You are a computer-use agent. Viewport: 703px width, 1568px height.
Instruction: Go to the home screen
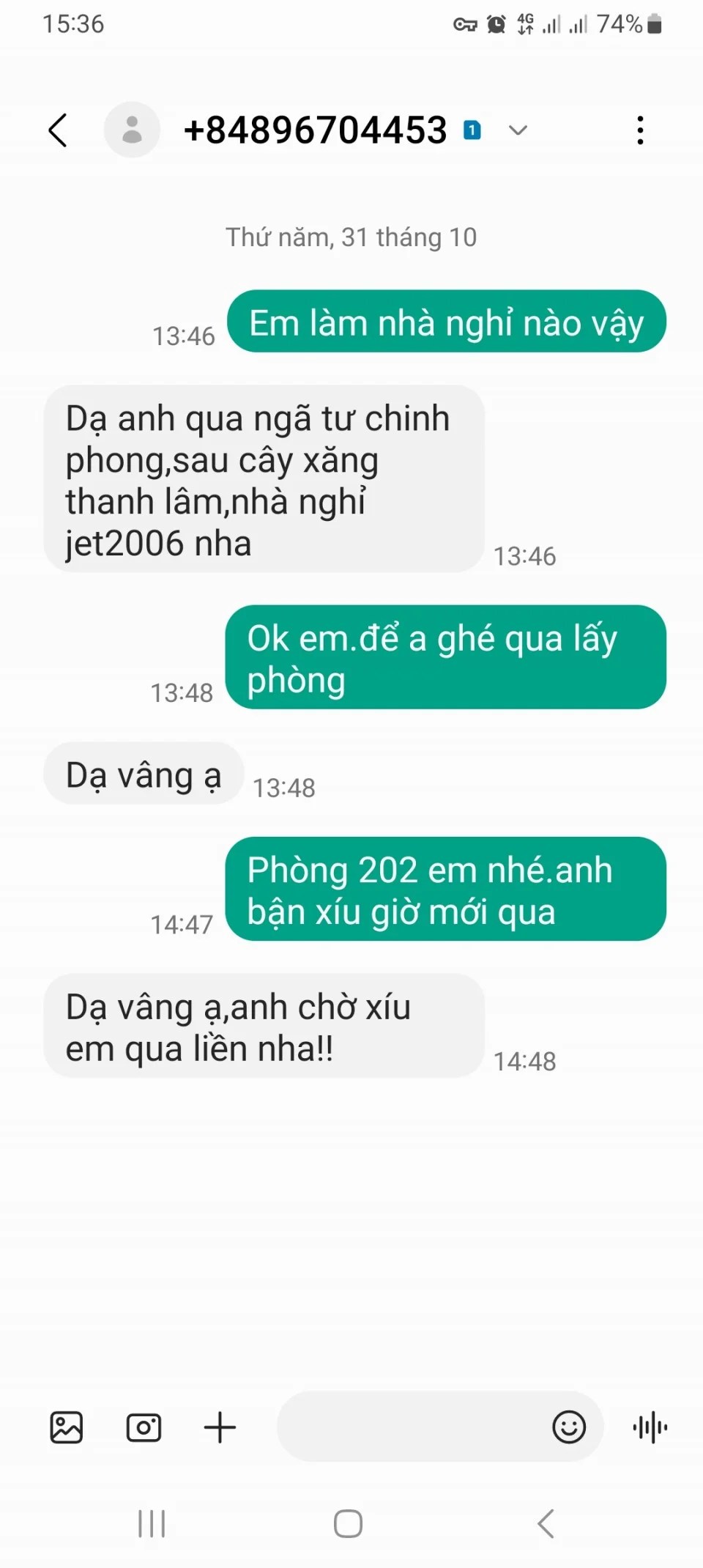click(x=348, y=1524)
